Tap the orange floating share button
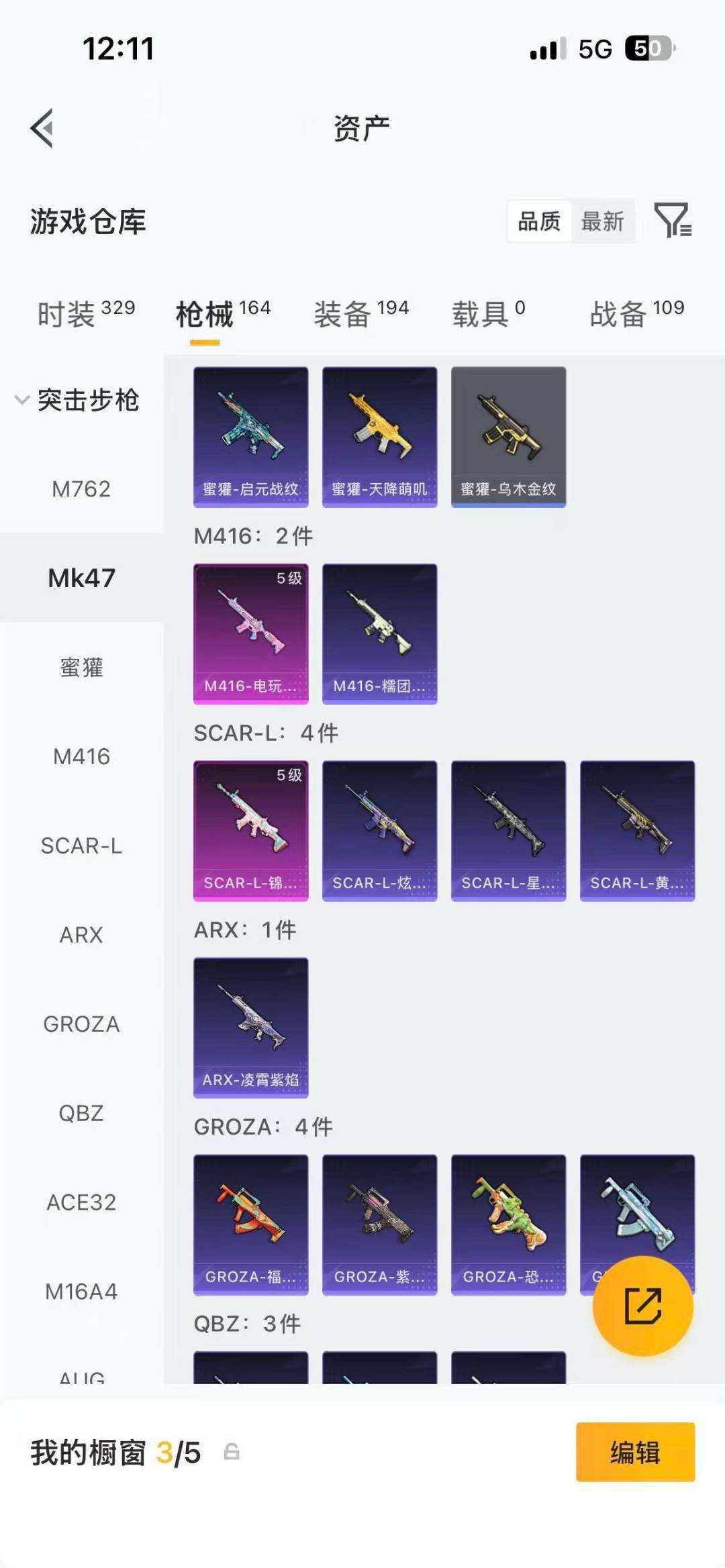This screenshot has height=1568, width=725. [x=642, y=1306]
